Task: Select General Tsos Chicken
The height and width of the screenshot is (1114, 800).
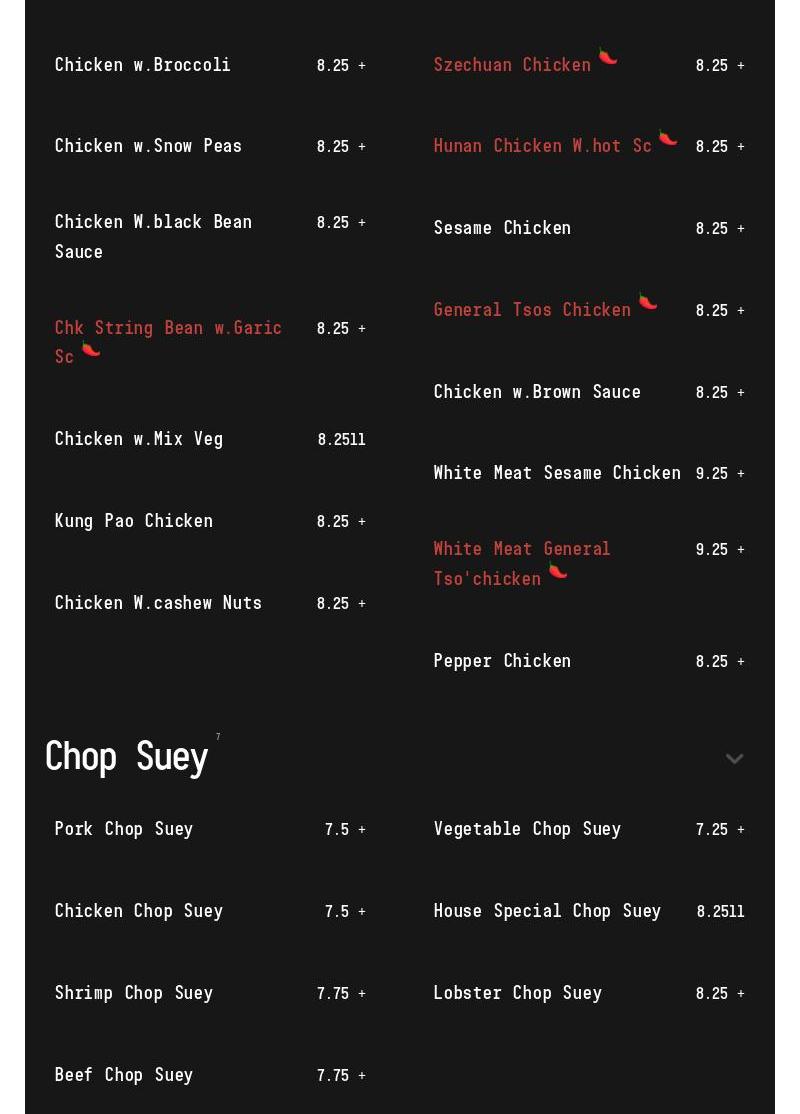Action: click(x=532, y=310)
